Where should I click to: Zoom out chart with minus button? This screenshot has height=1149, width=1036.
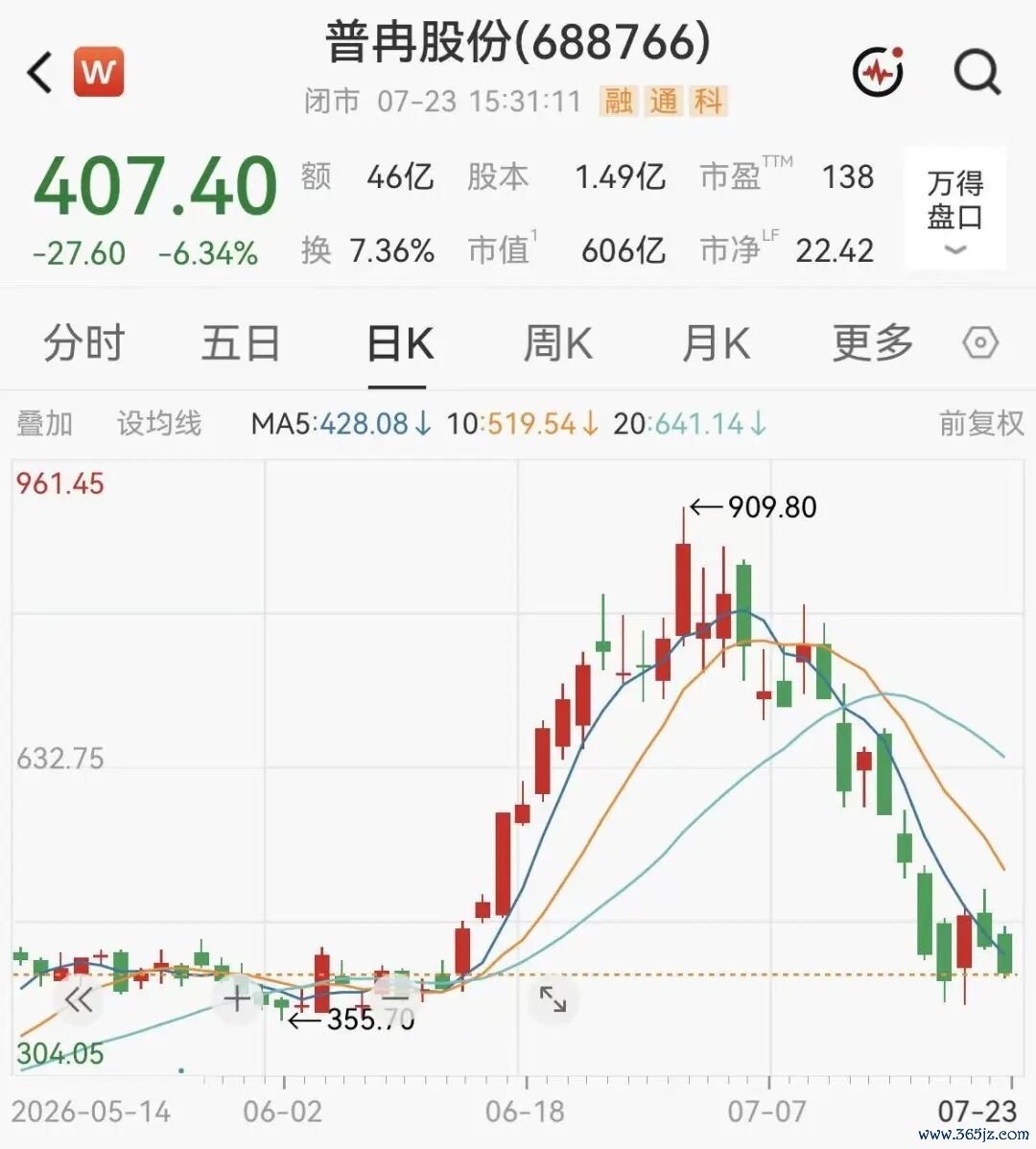pyautogui.click(x=395, y=998)
